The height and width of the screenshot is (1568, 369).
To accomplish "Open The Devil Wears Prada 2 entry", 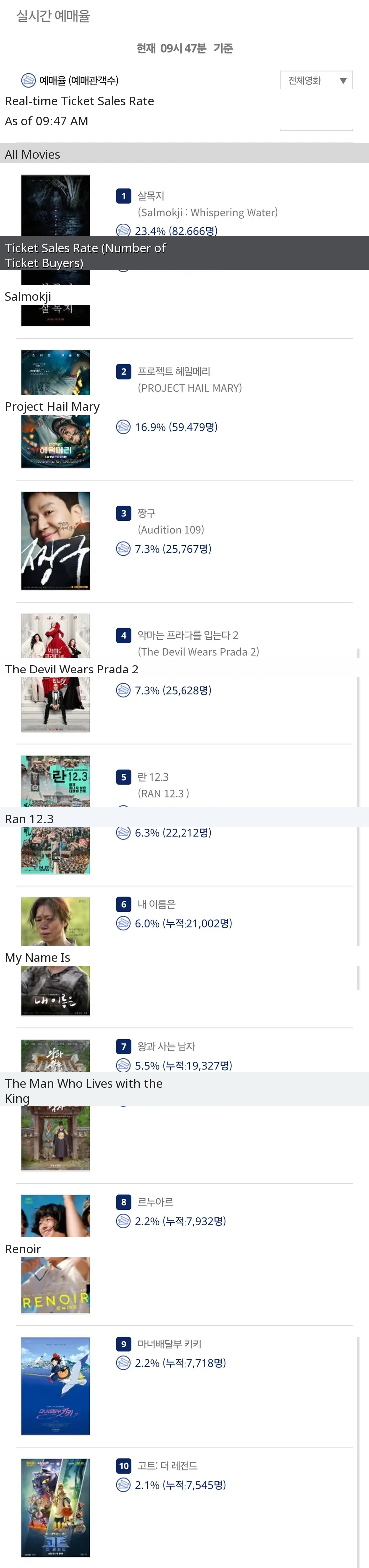I will tap(187, 635).
